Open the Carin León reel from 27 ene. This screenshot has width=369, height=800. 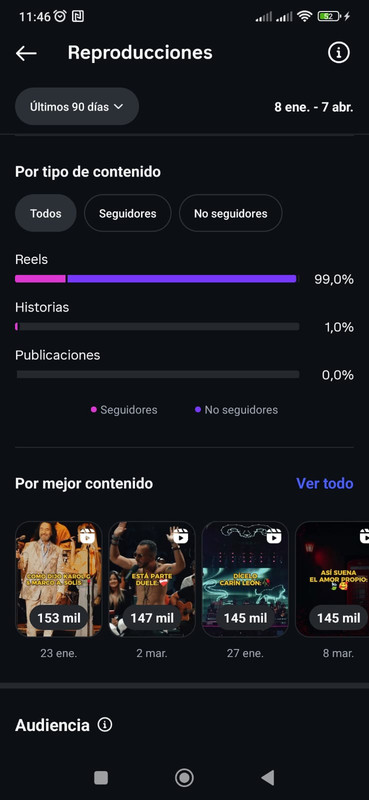[245, 579]
